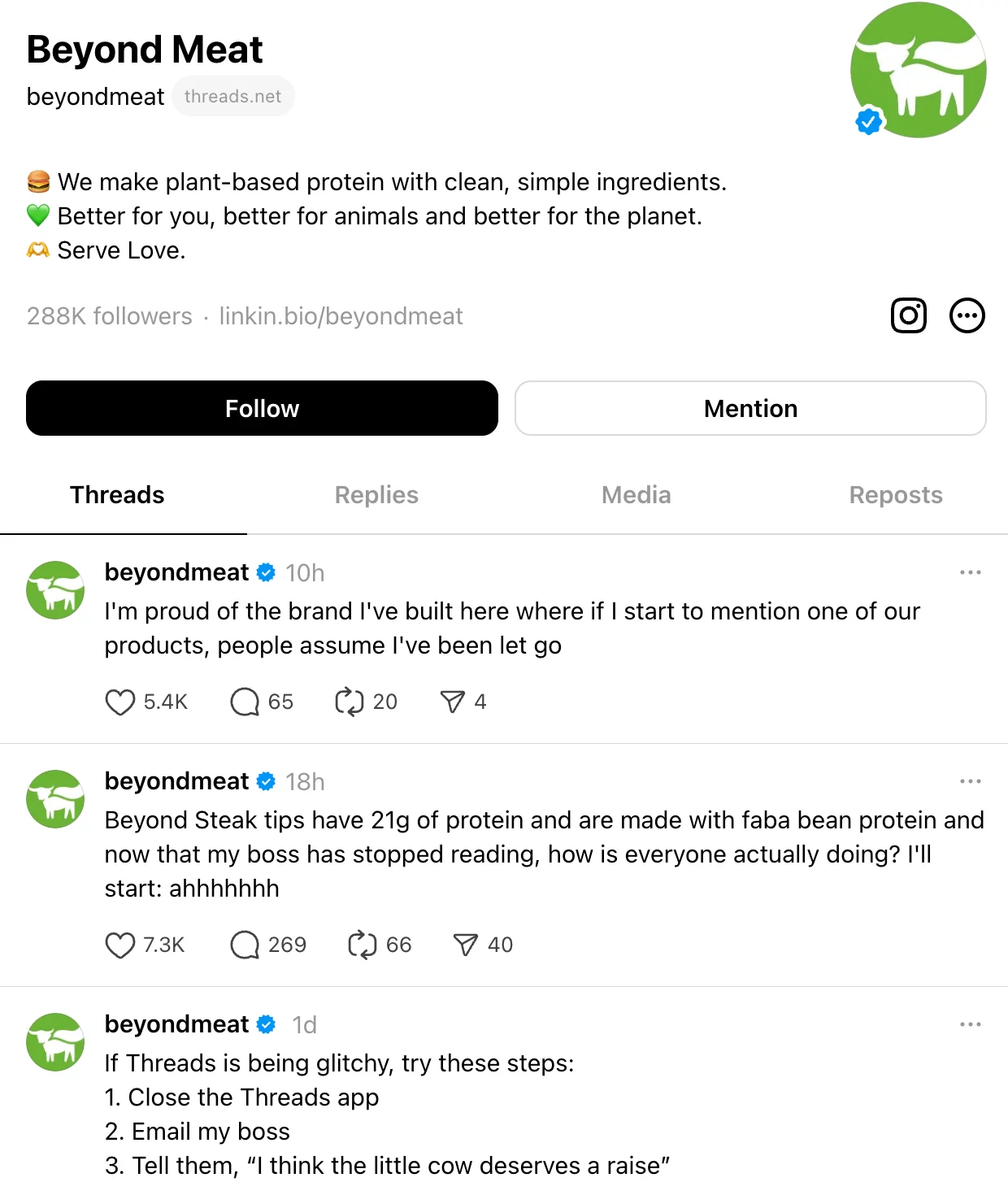Share the 10h post via send icon
The height and width of the screenshot is (1182, 1008).
(x=452, y=702)
